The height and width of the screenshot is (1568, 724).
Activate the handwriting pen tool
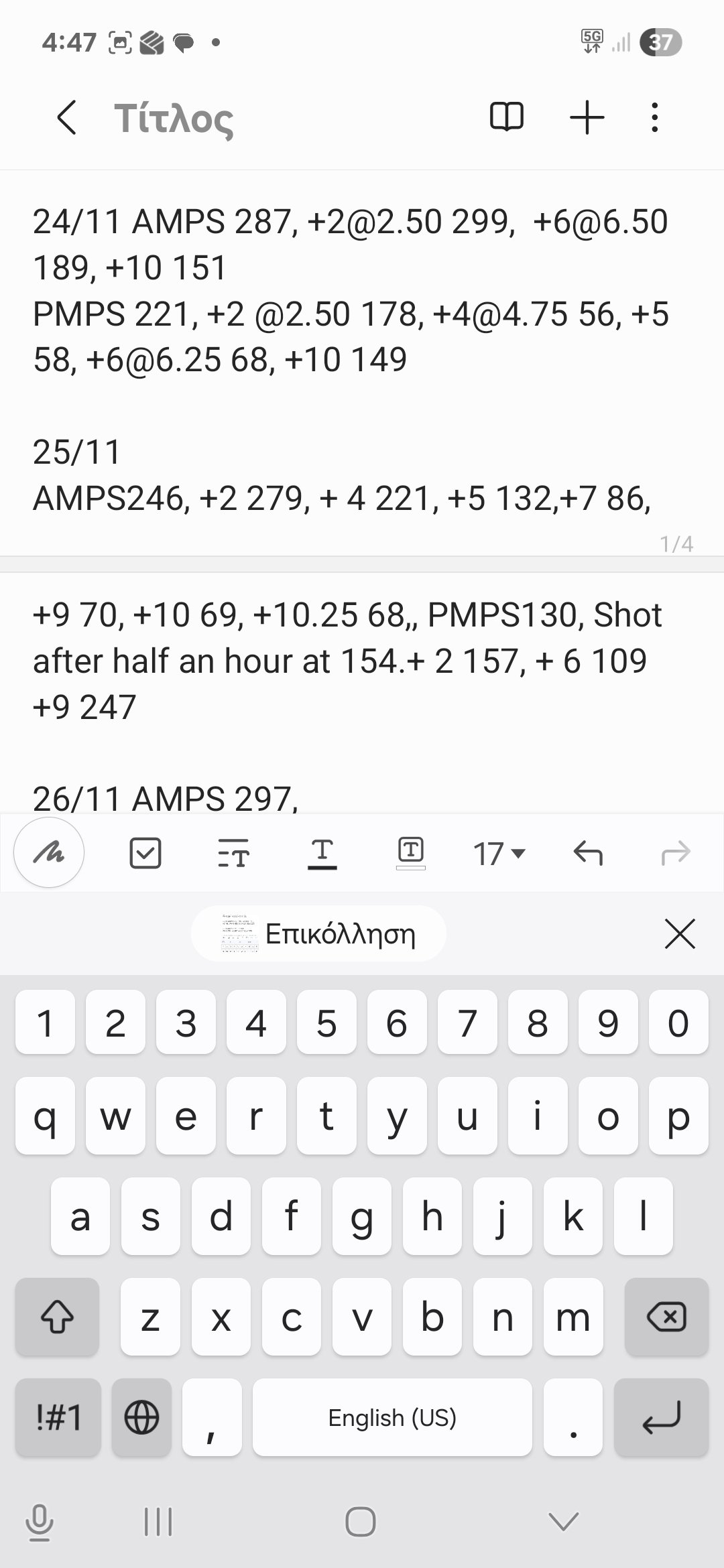[x=49, y=853]
